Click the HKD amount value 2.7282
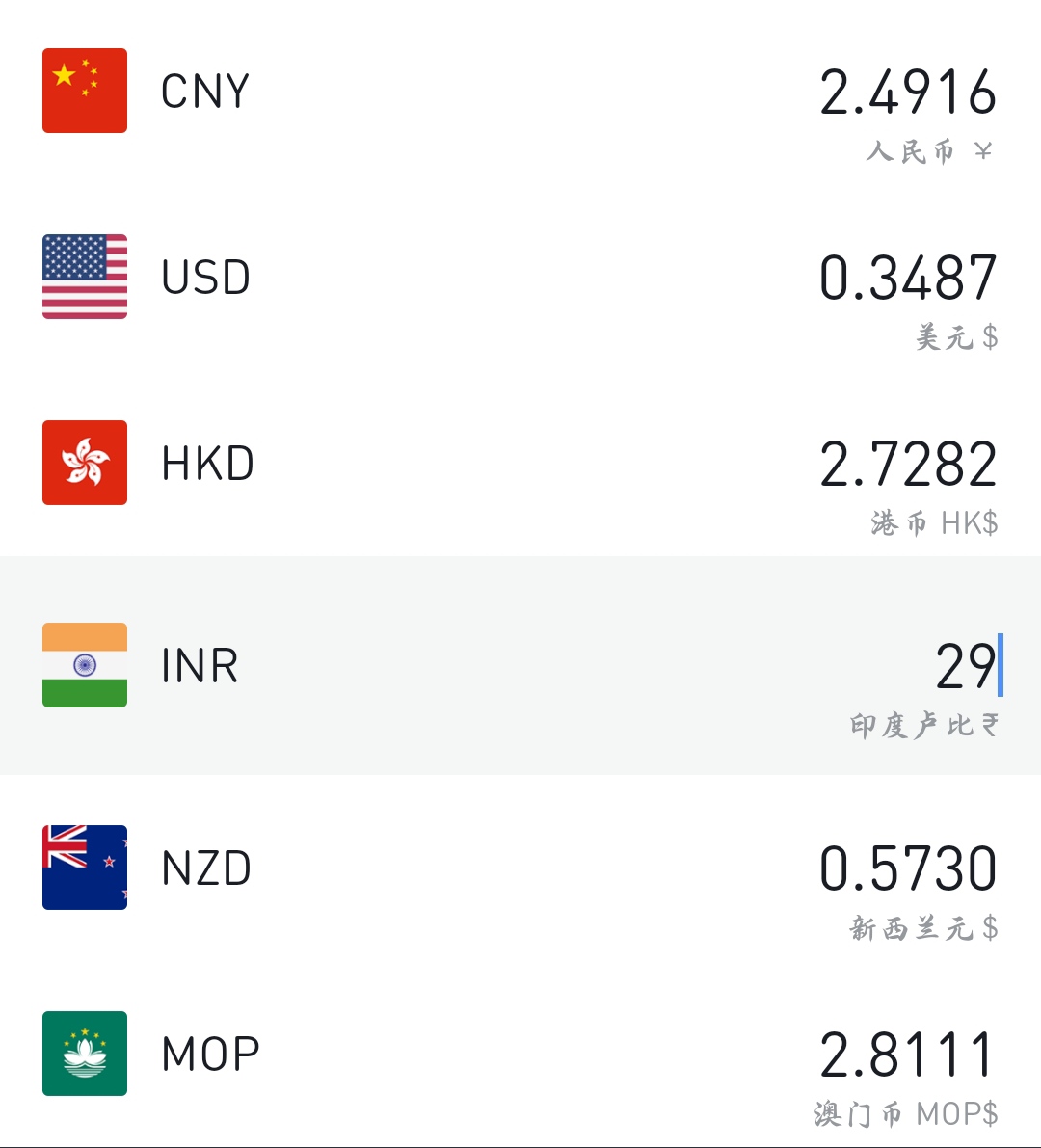The image size is (1041, 1148). coord(907,463)
